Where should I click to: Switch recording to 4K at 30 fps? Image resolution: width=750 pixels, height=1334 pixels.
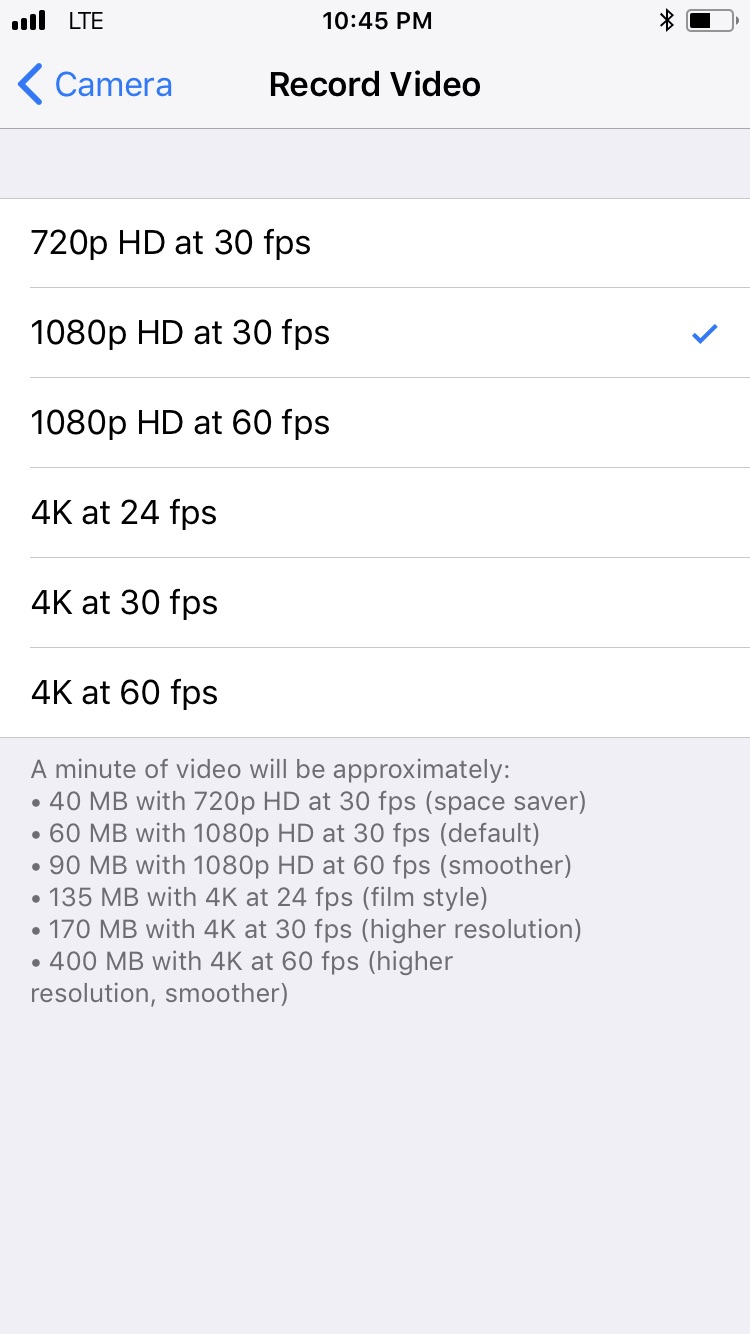tap(375, 603)
